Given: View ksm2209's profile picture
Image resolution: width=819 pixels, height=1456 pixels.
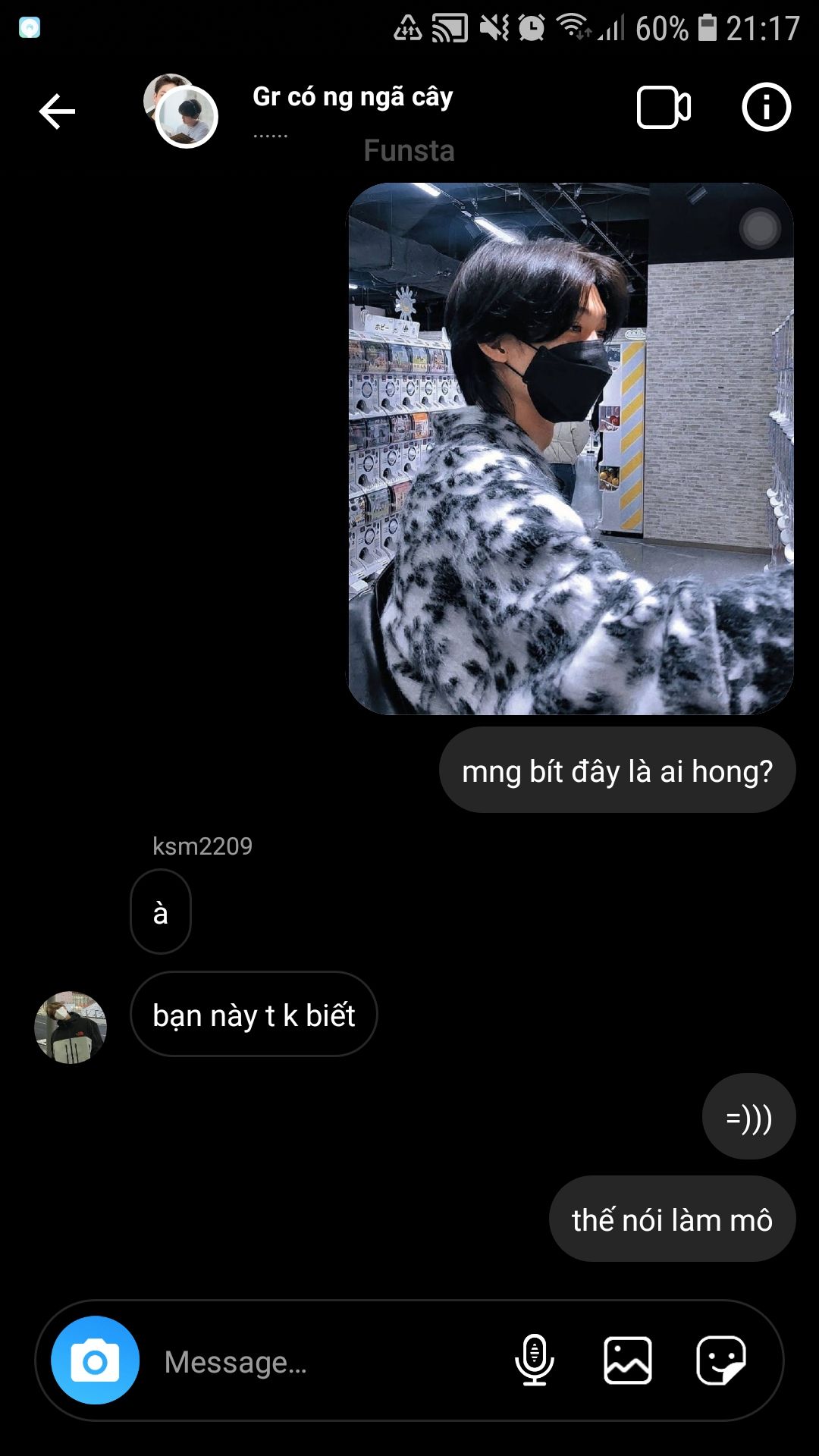Looking at the screenshot, I should (x=71, y=1028).
